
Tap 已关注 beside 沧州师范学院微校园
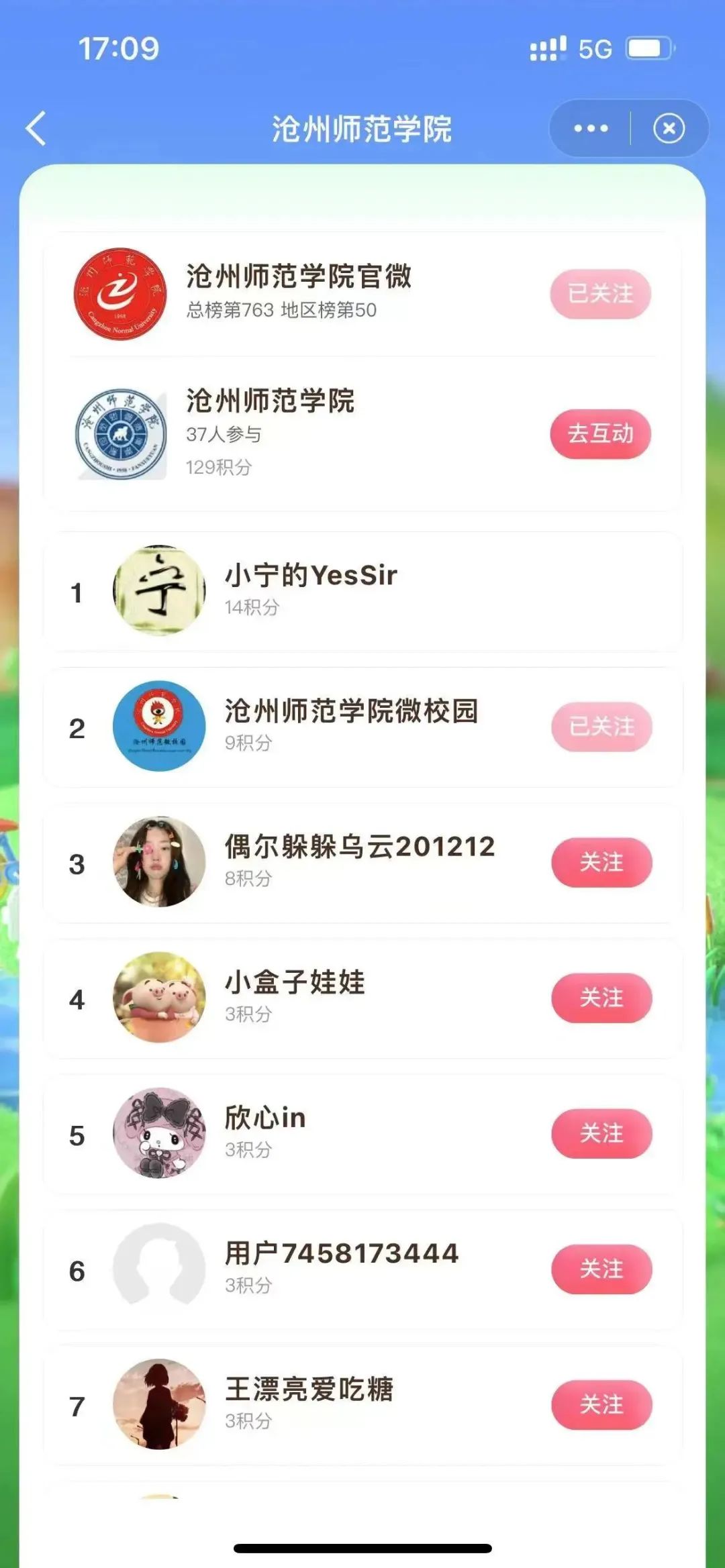601,727
